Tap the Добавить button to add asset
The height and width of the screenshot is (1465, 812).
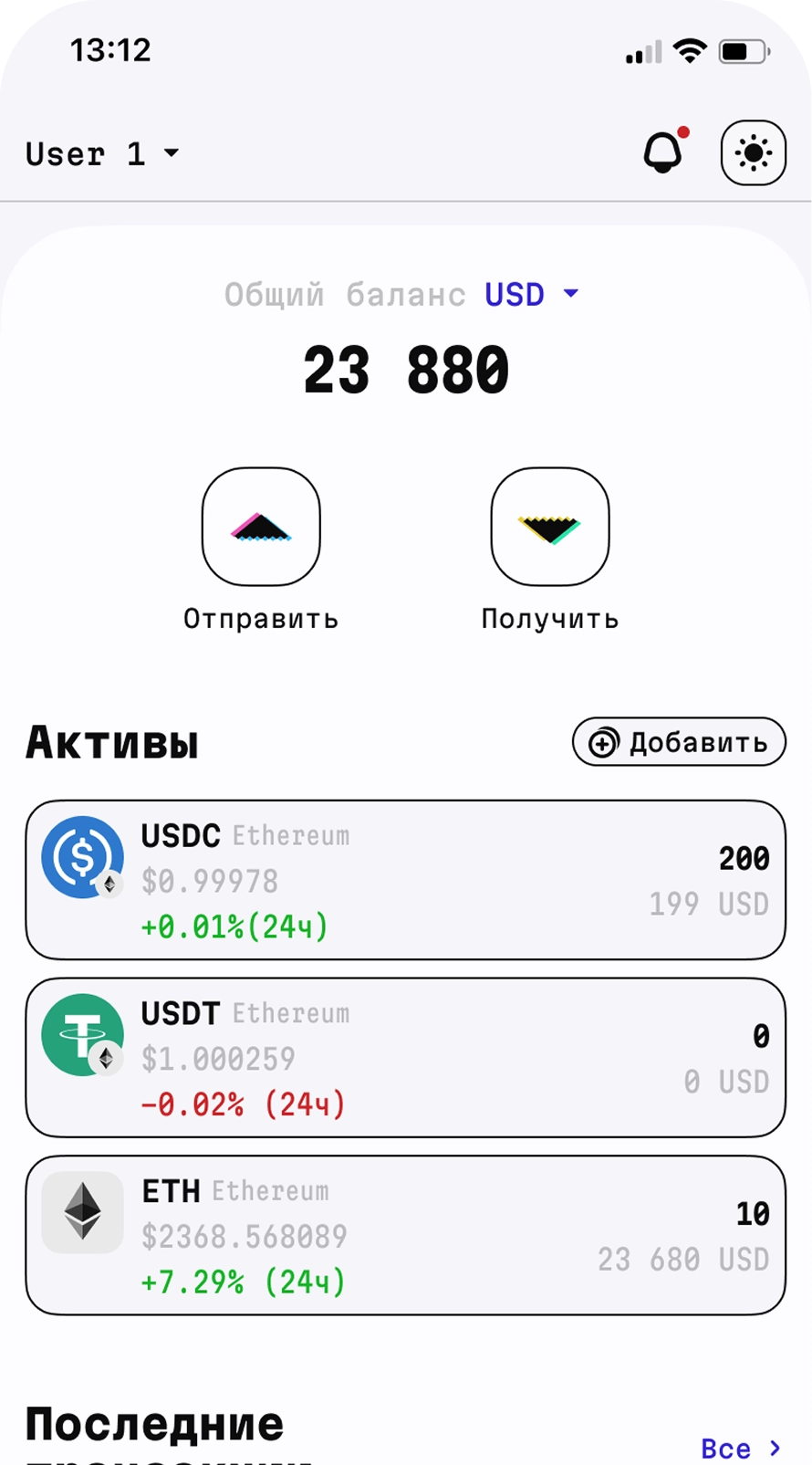[x=678, y=742]
